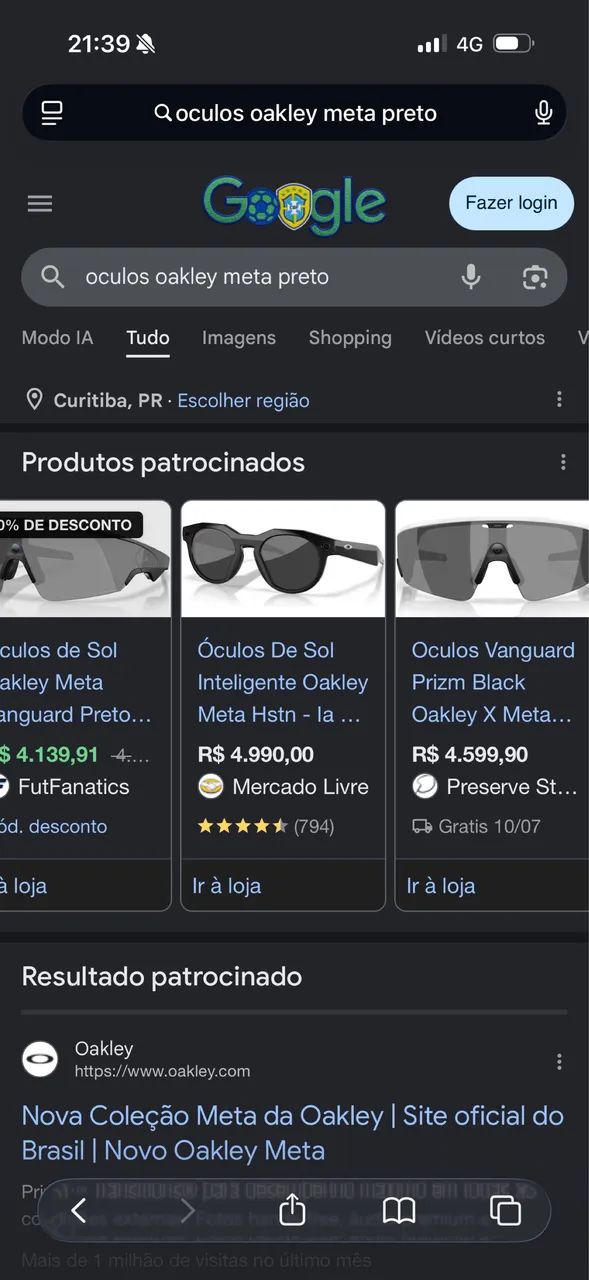The height and width of the screenshot is (1280, 589).
Task: Open the options menu beside Produtos patrocinados
Action: (563, 462)
